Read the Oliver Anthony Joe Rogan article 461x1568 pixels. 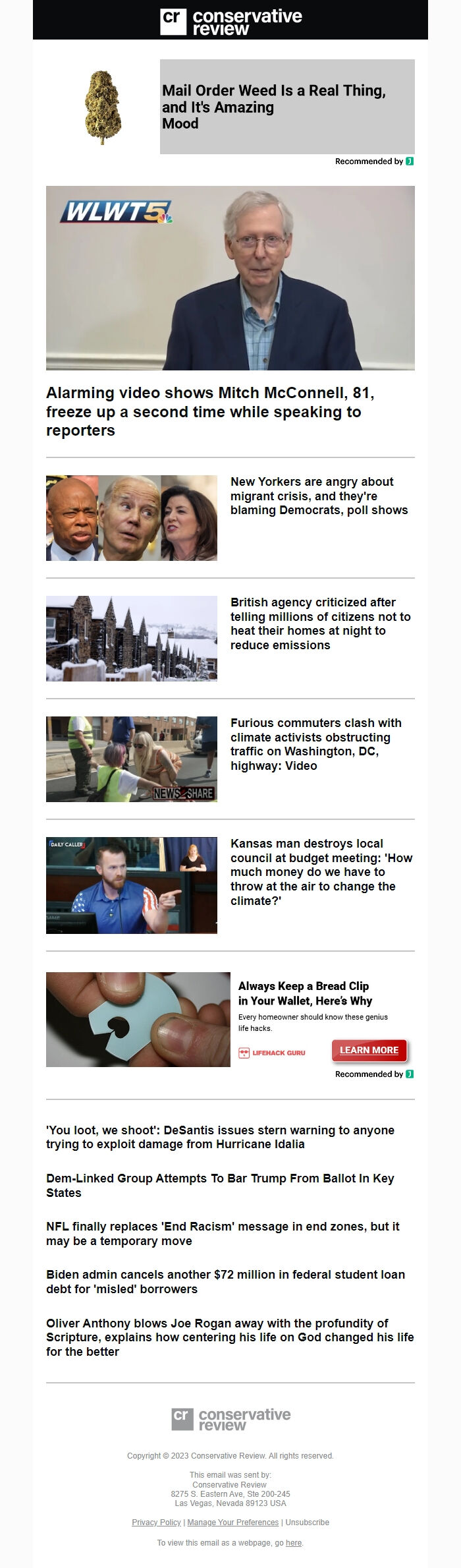pos(230,1337)
